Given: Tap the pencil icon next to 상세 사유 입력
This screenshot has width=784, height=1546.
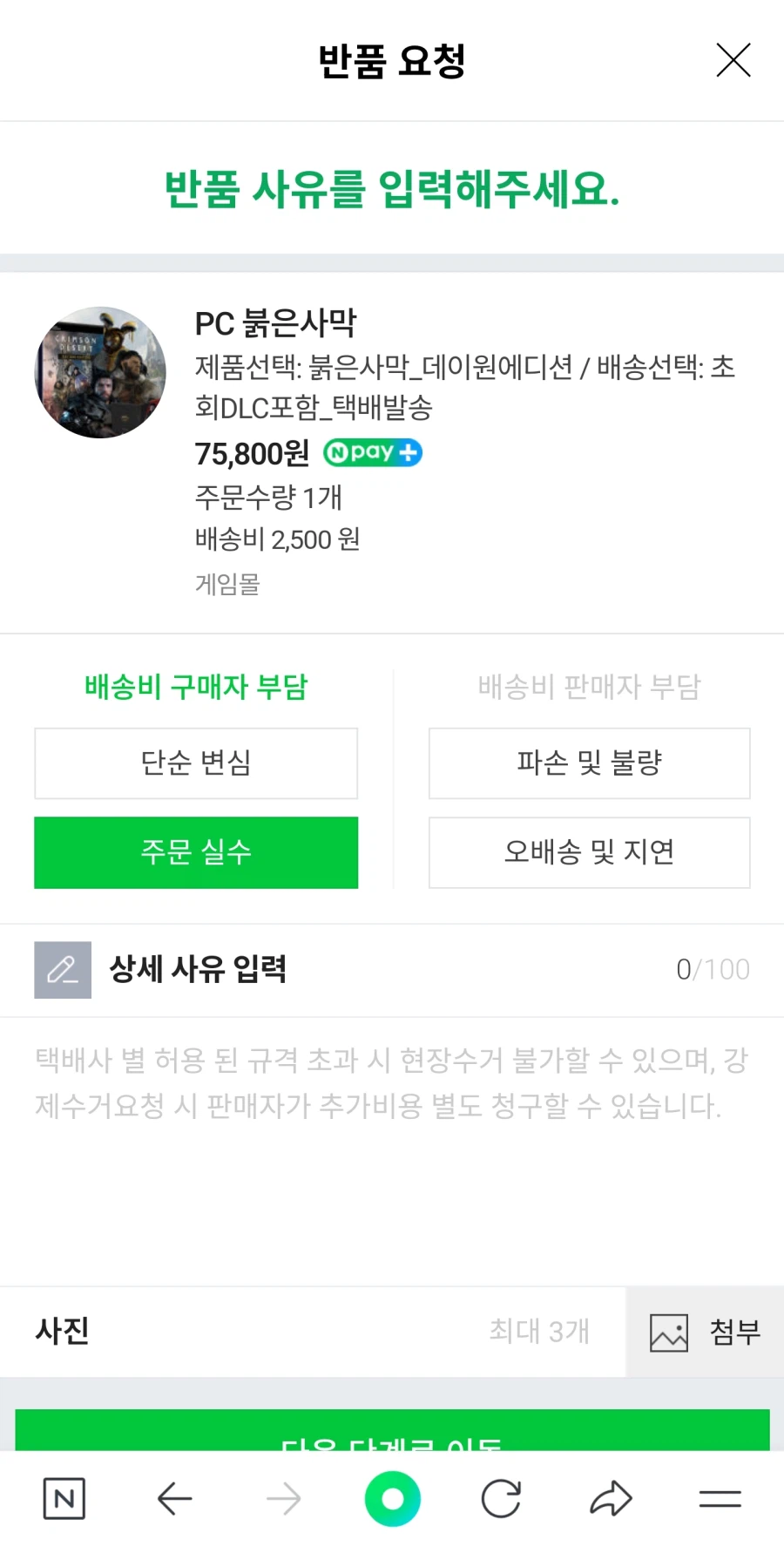Looking at the screenshot, I should (x=62, y=970).
